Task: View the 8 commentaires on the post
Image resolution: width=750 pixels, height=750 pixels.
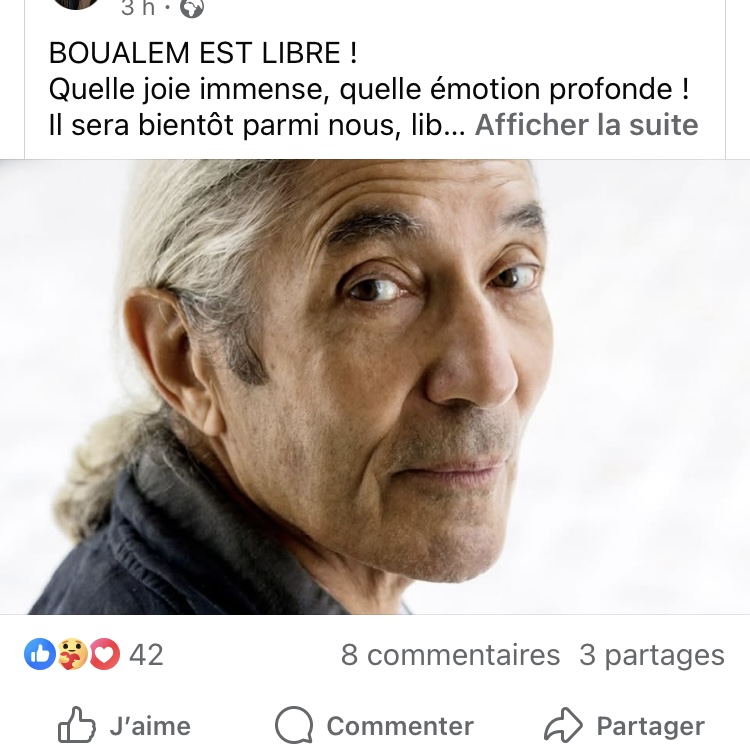Action: click(x=450, y=655)
